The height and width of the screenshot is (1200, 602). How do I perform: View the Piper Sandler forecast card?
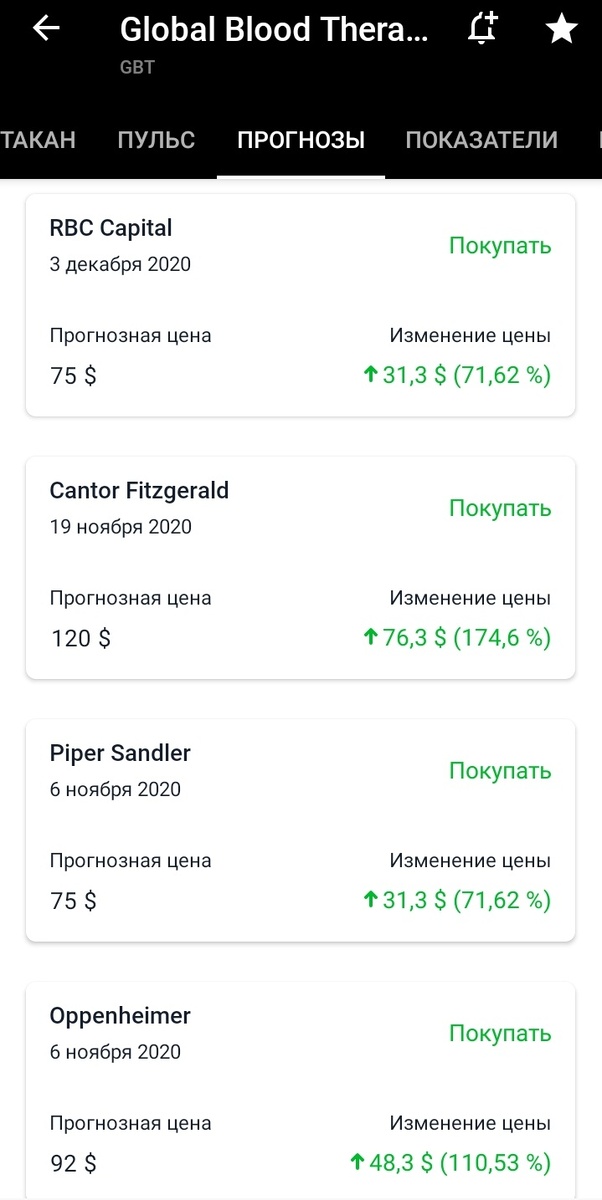point(300,830)
